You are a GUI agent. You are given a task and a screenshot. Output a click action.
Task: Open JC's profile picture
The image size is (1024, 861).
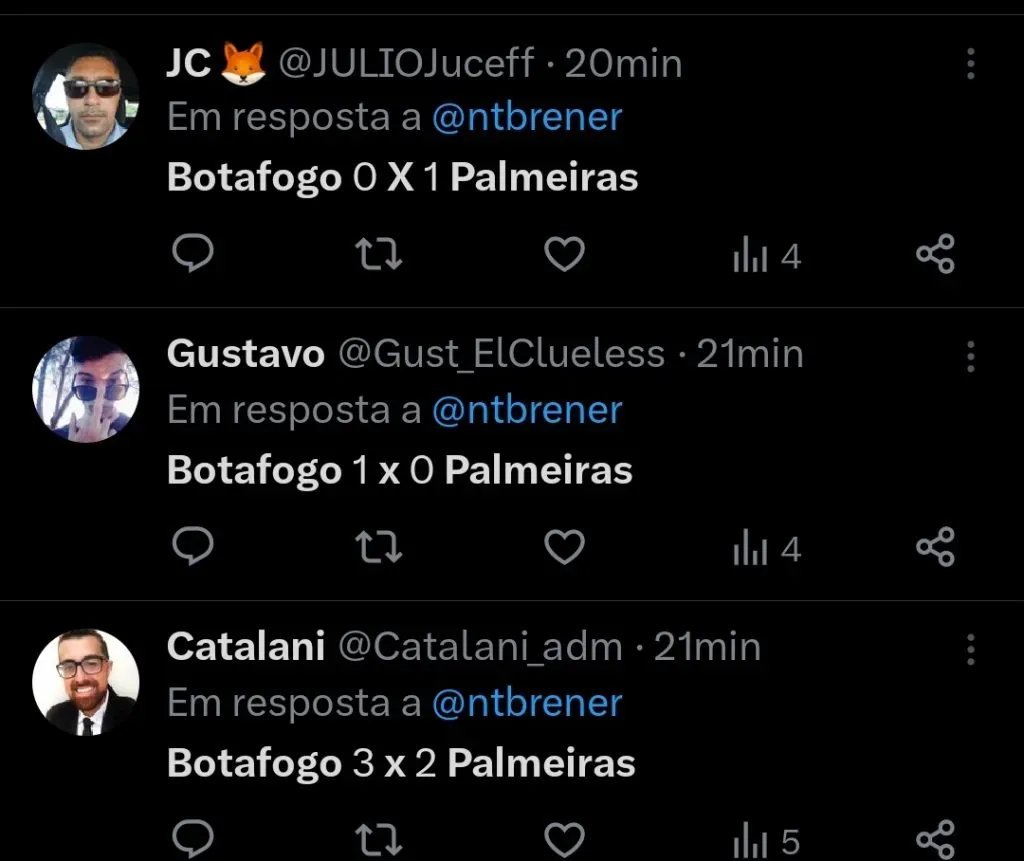86,97
